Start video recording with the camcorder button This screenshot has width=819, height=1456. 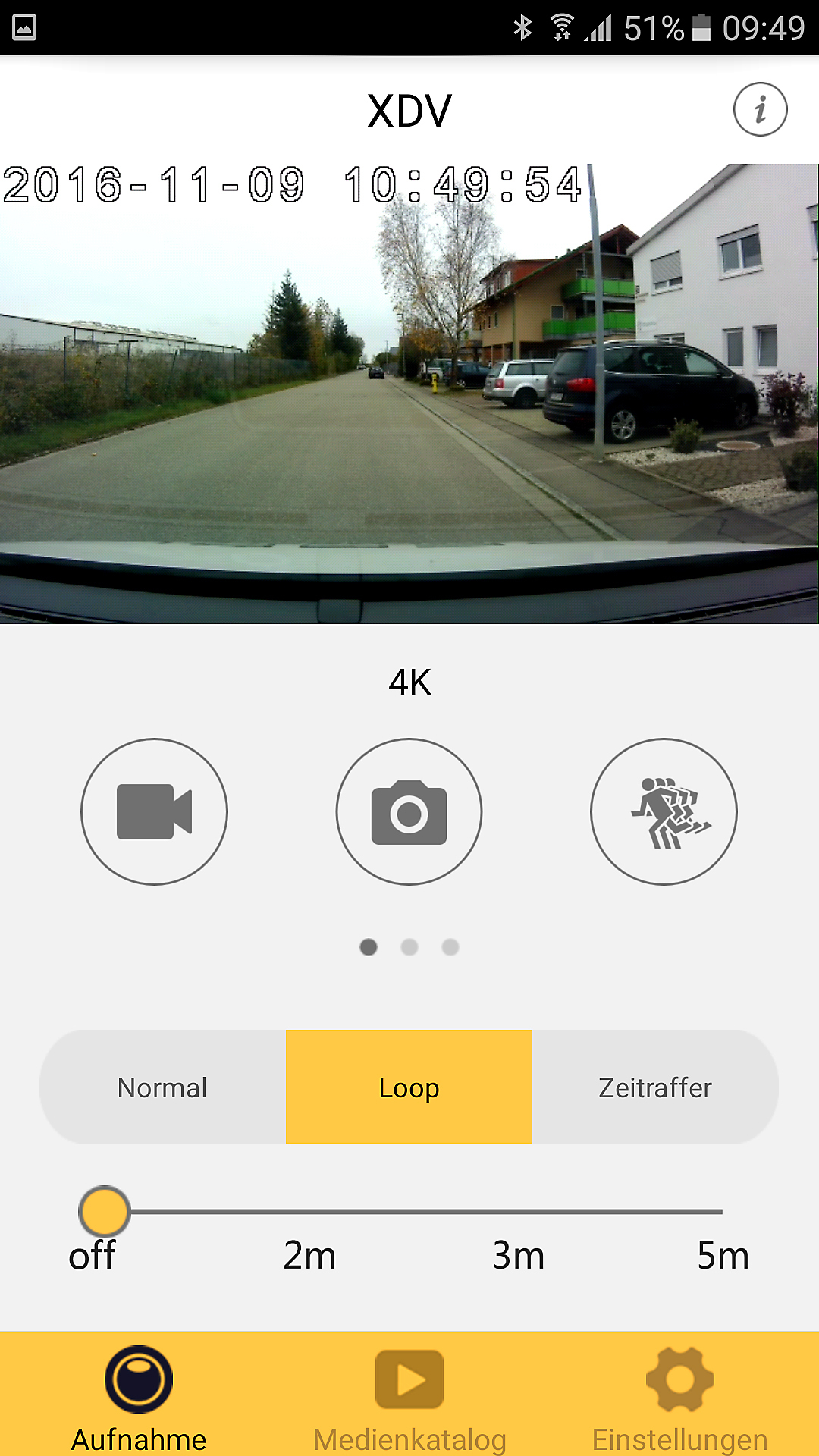coord(154,811)
